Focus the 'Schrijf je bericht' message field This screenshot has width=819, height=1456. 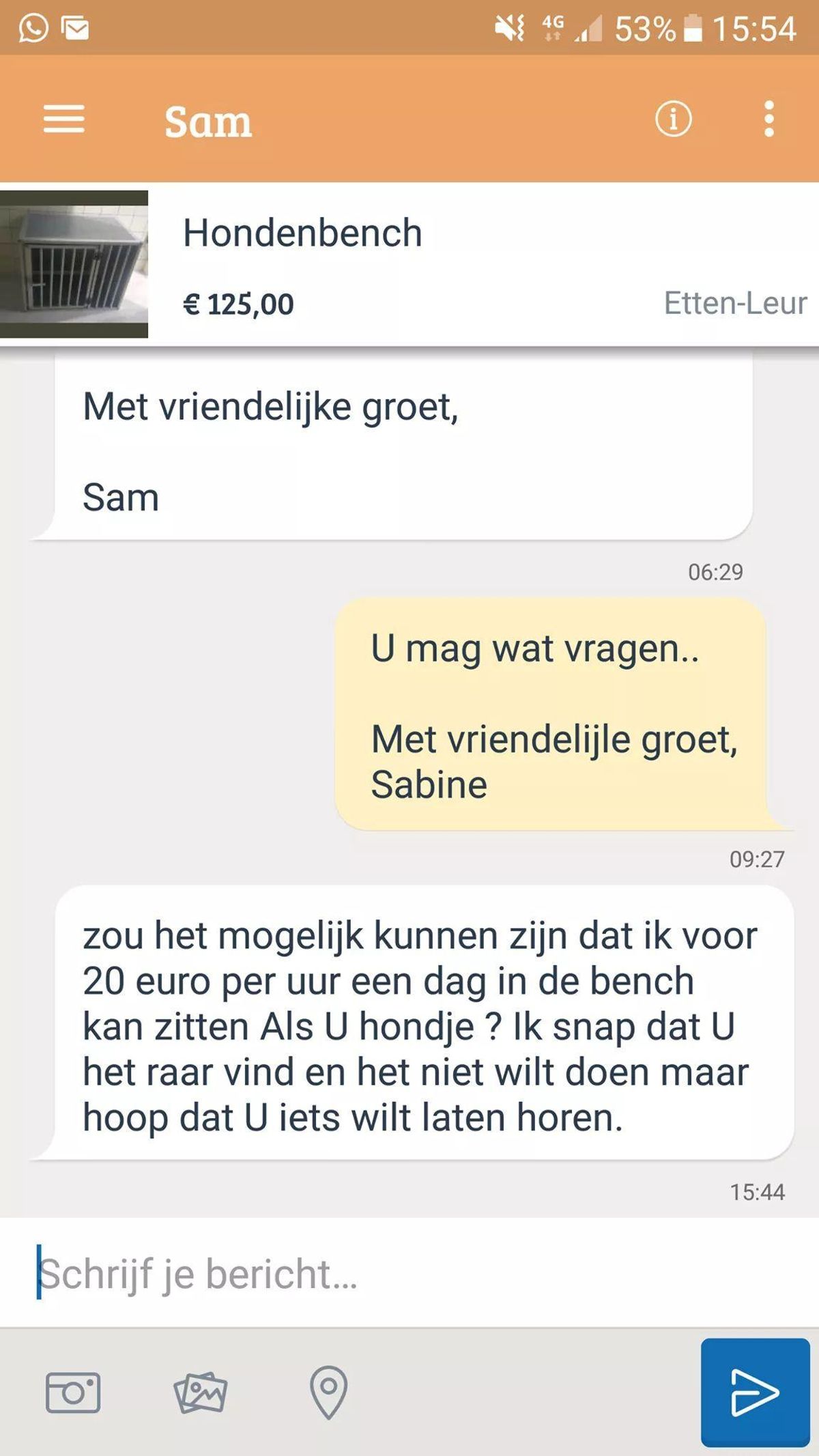pyautogui.click(x=409, y=1274)
